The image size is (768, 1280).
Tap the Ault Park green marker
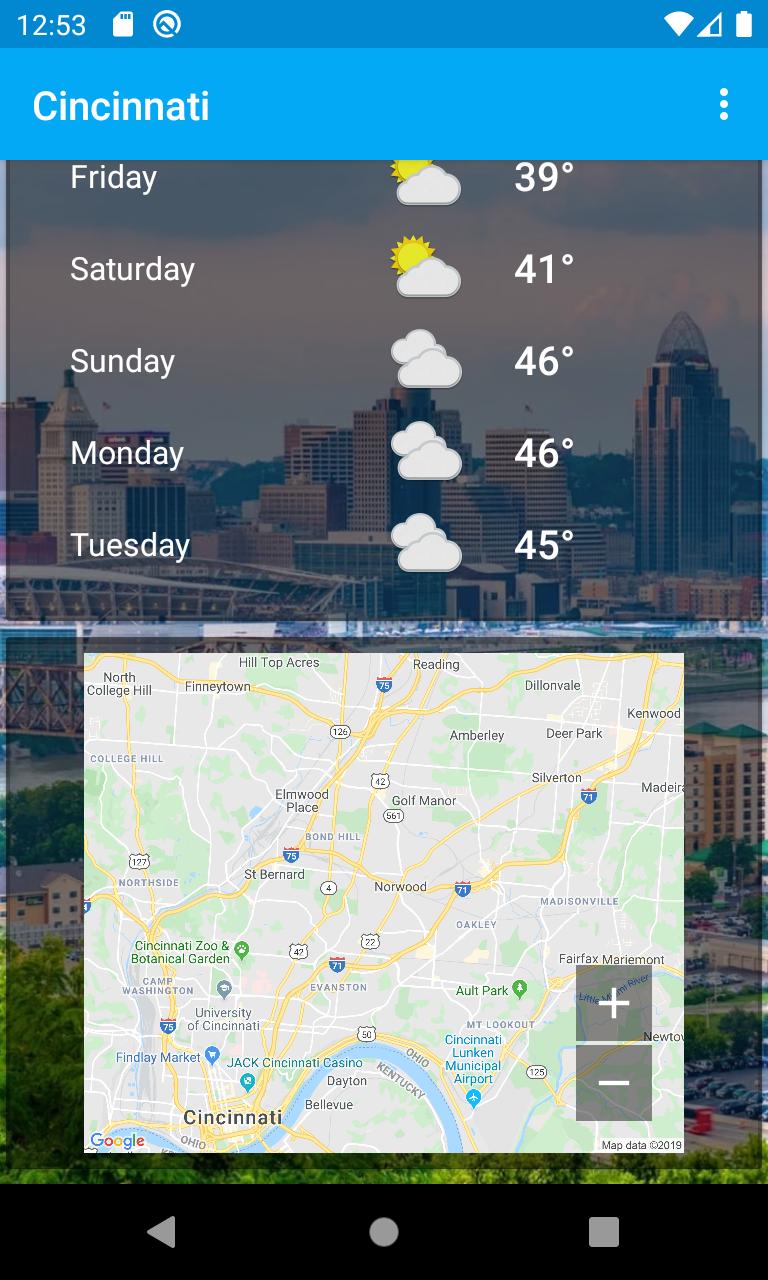tap(519, 988)
